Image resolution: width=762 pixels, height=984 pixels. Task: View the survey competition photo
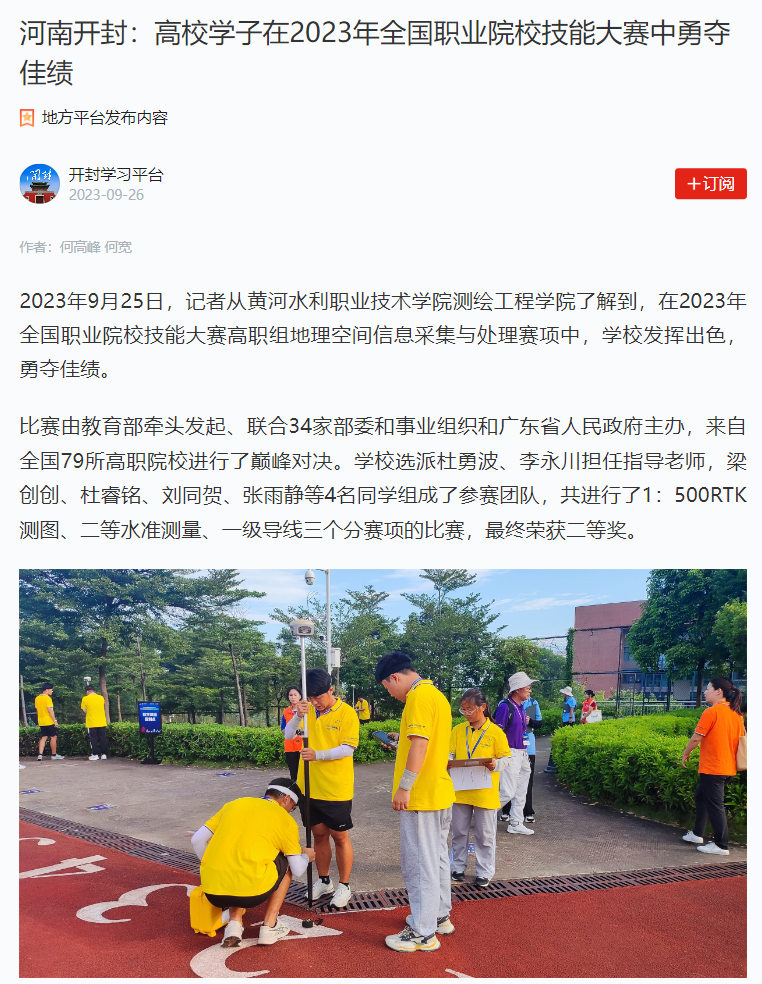pyautogui.click(x=382, y=772)
